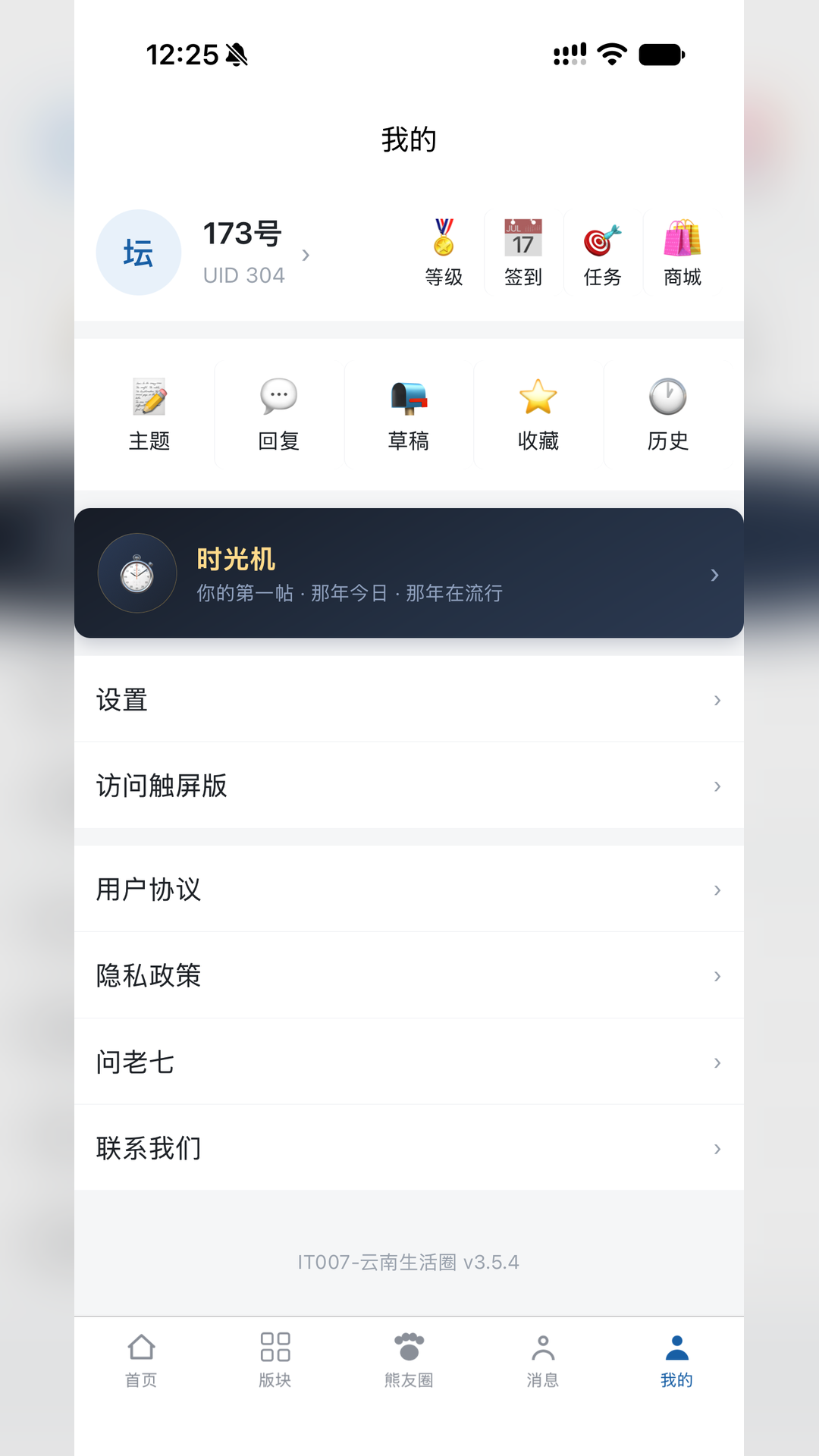View my 回复 replies
Image resolution: width=819 pixels, height=1456 pixels.
pos(279,414)
